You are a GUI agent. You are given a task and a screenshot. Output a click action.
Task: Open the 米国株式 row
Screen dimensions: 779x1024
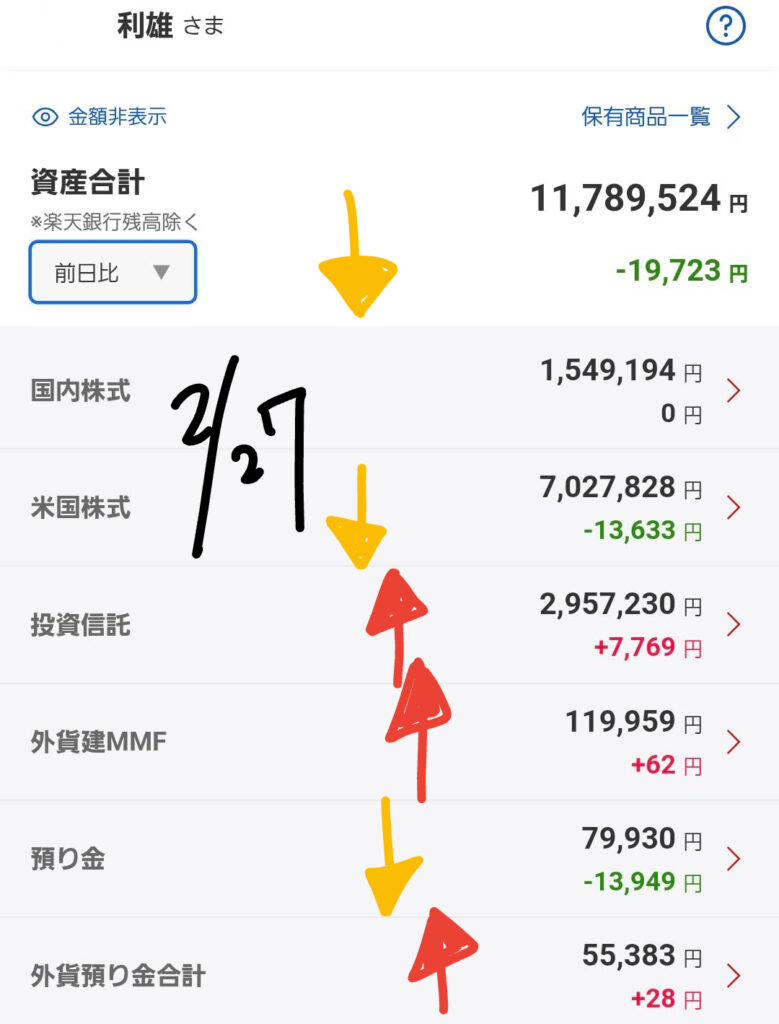[80, 508]
